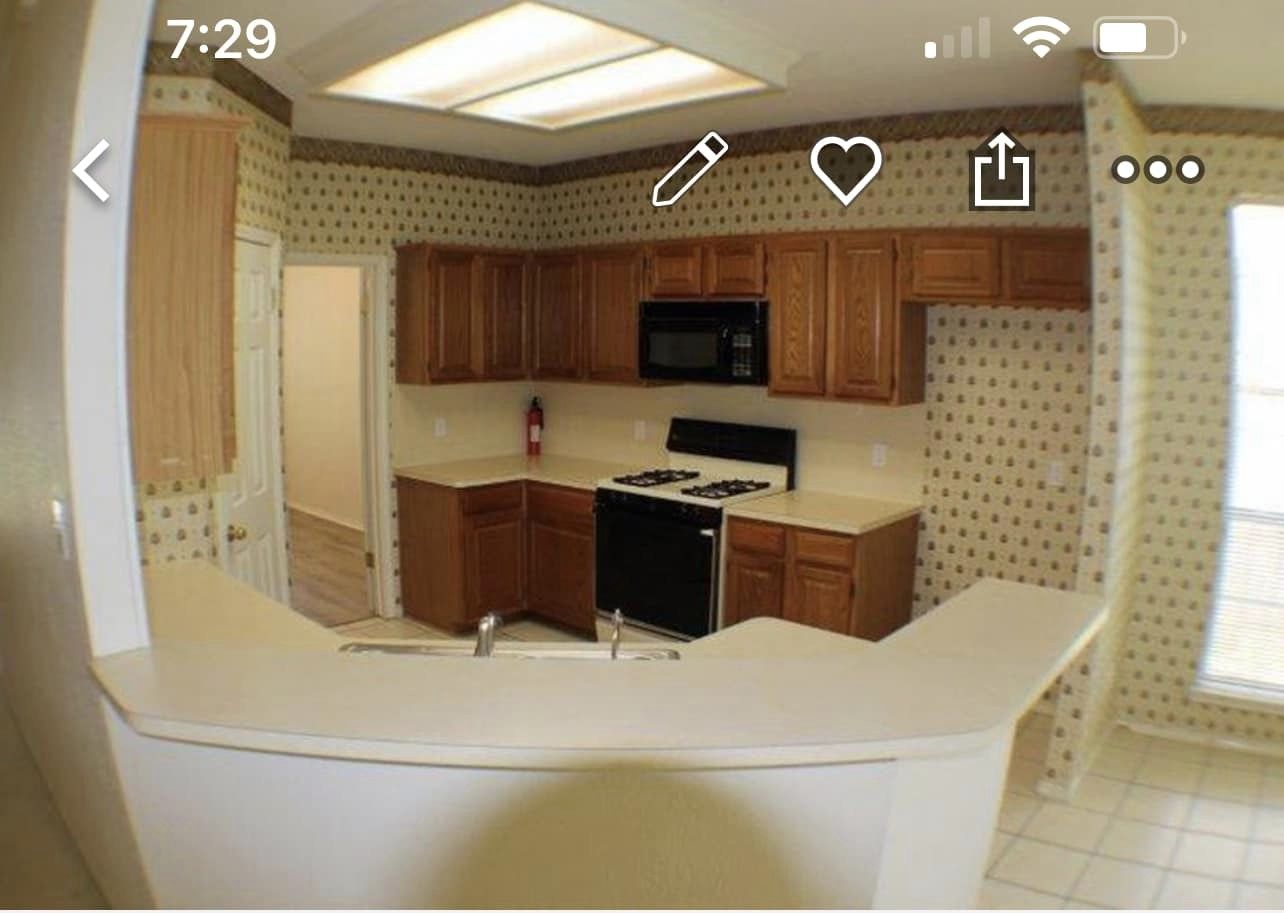
Task: Open the three-dot overflow menu
Action: [x=1158, y=170]
